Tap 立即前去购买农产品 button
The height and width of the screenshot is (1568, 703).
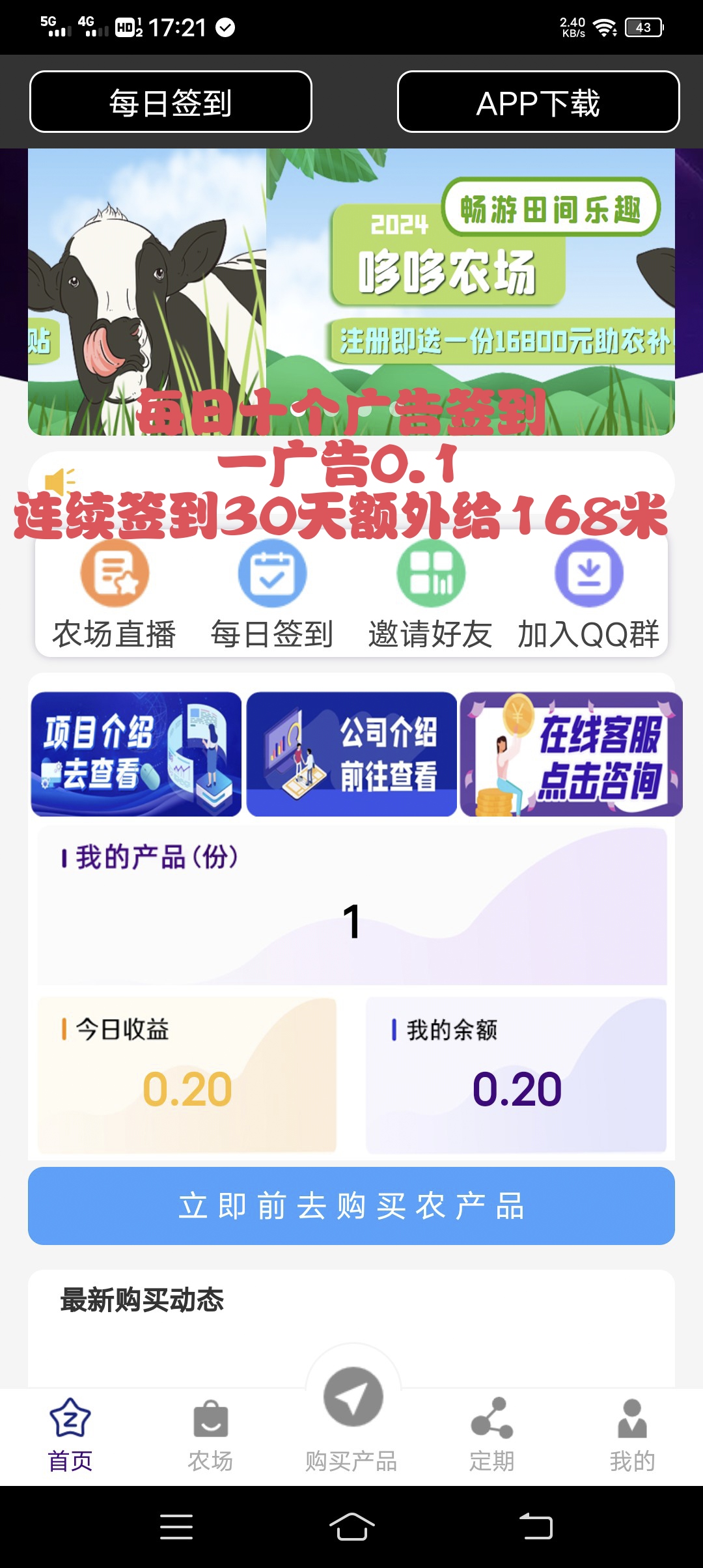(x=351, y=1206)
